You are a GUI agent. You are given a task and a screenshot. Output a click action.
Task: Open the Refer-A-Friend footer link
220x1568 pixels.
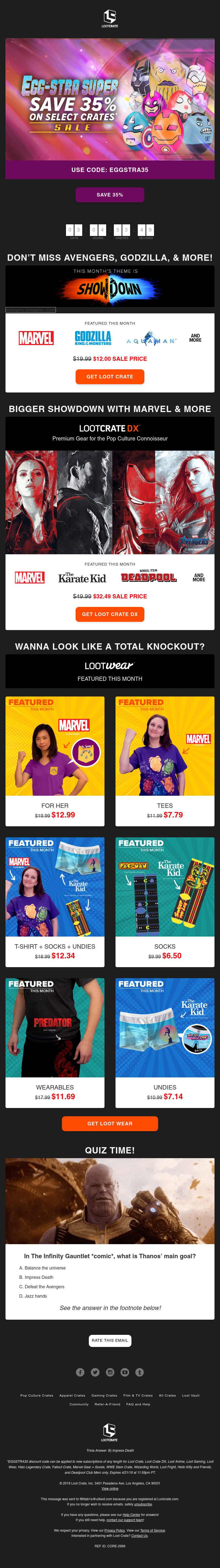click(x=107, y=1404)
